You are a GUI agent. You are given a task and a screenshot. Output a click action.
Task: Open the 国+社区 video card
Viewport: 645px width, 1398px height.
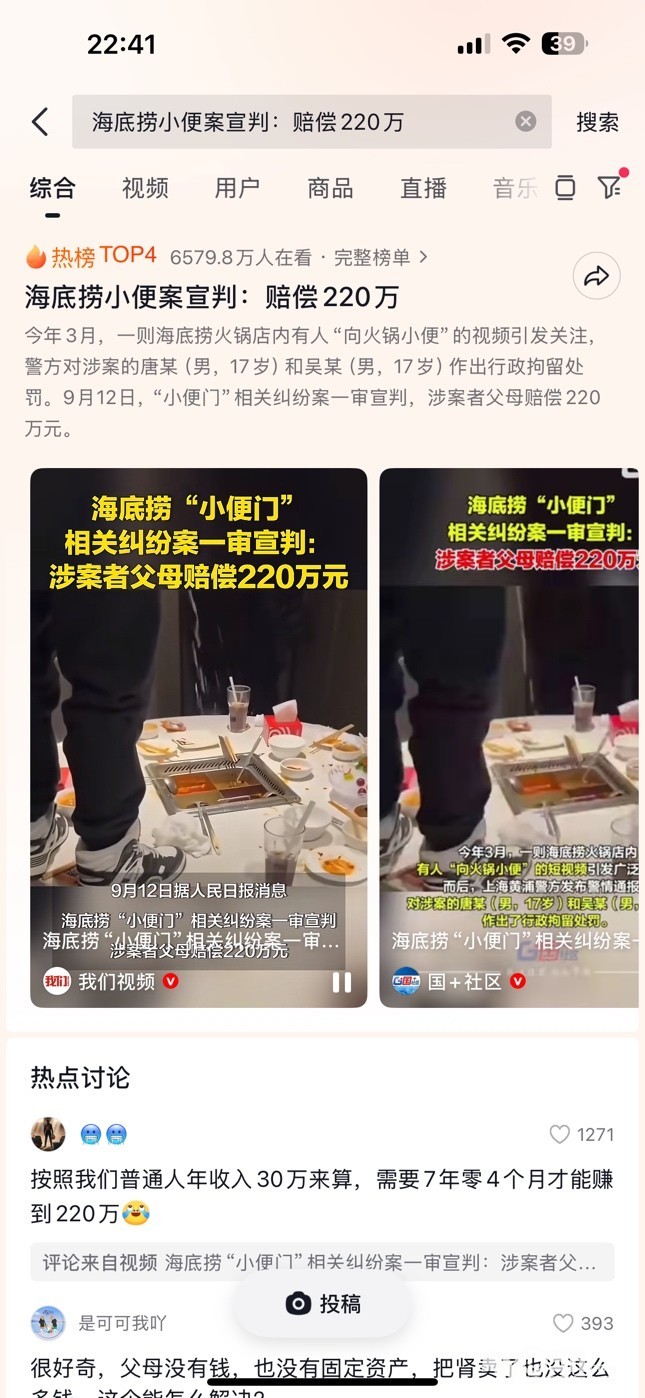(x=510, y=700)
